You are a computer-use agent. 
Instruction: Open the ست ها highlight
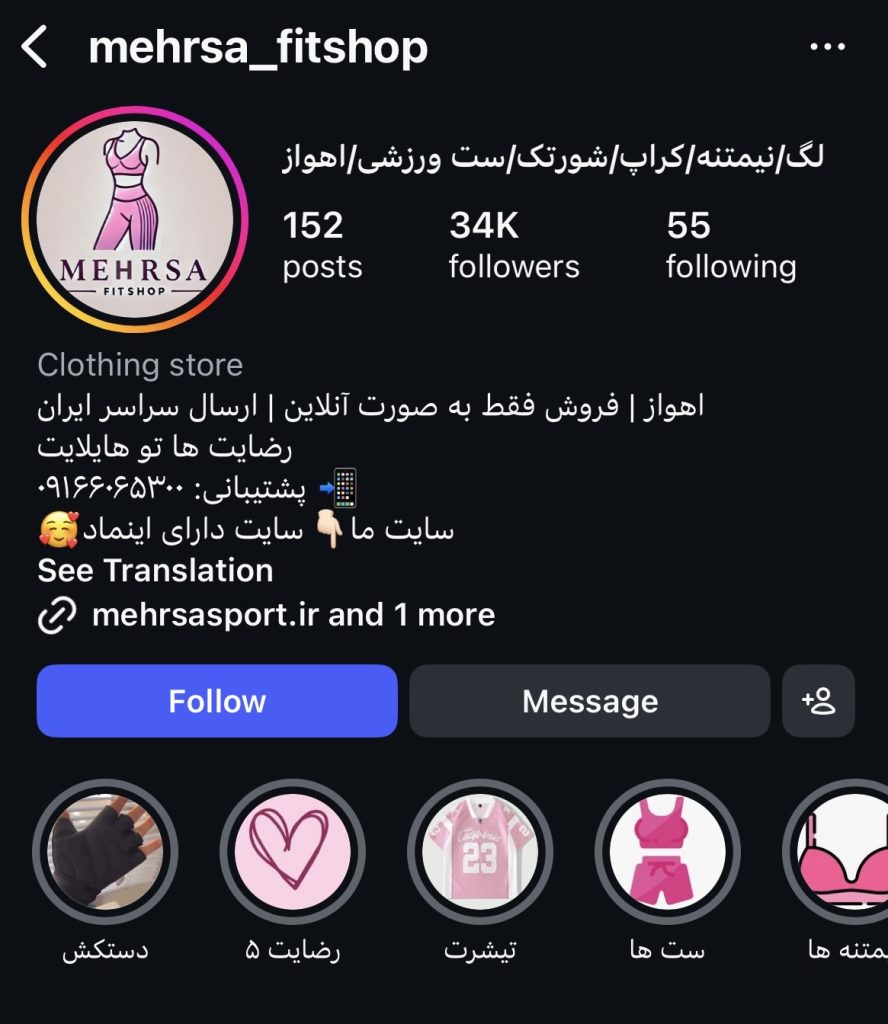pyautogui.click(x=667, y=852)
